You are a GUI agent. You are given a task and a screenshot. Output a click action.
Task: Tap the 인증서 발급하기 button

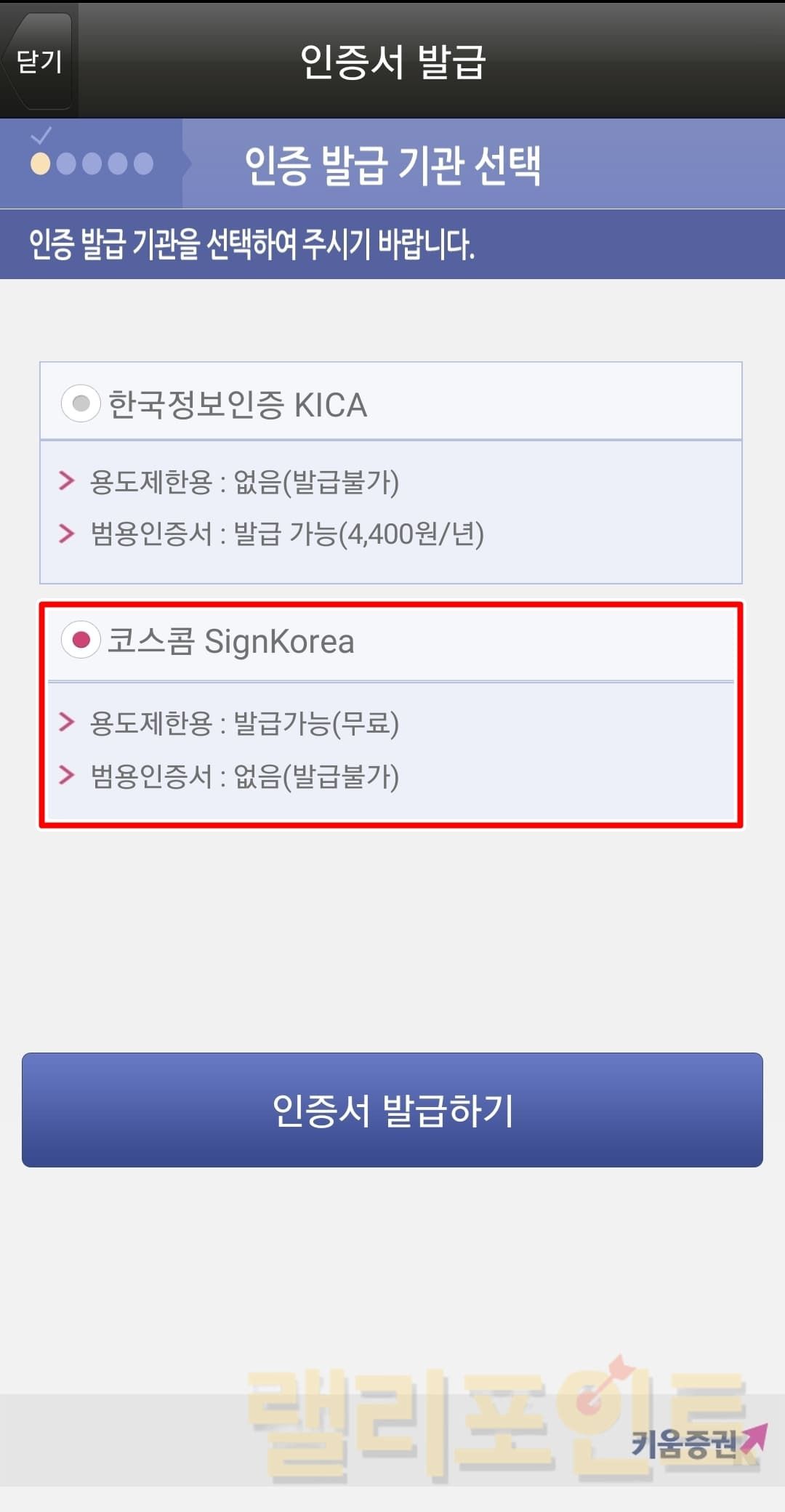tap(392, 1110)
